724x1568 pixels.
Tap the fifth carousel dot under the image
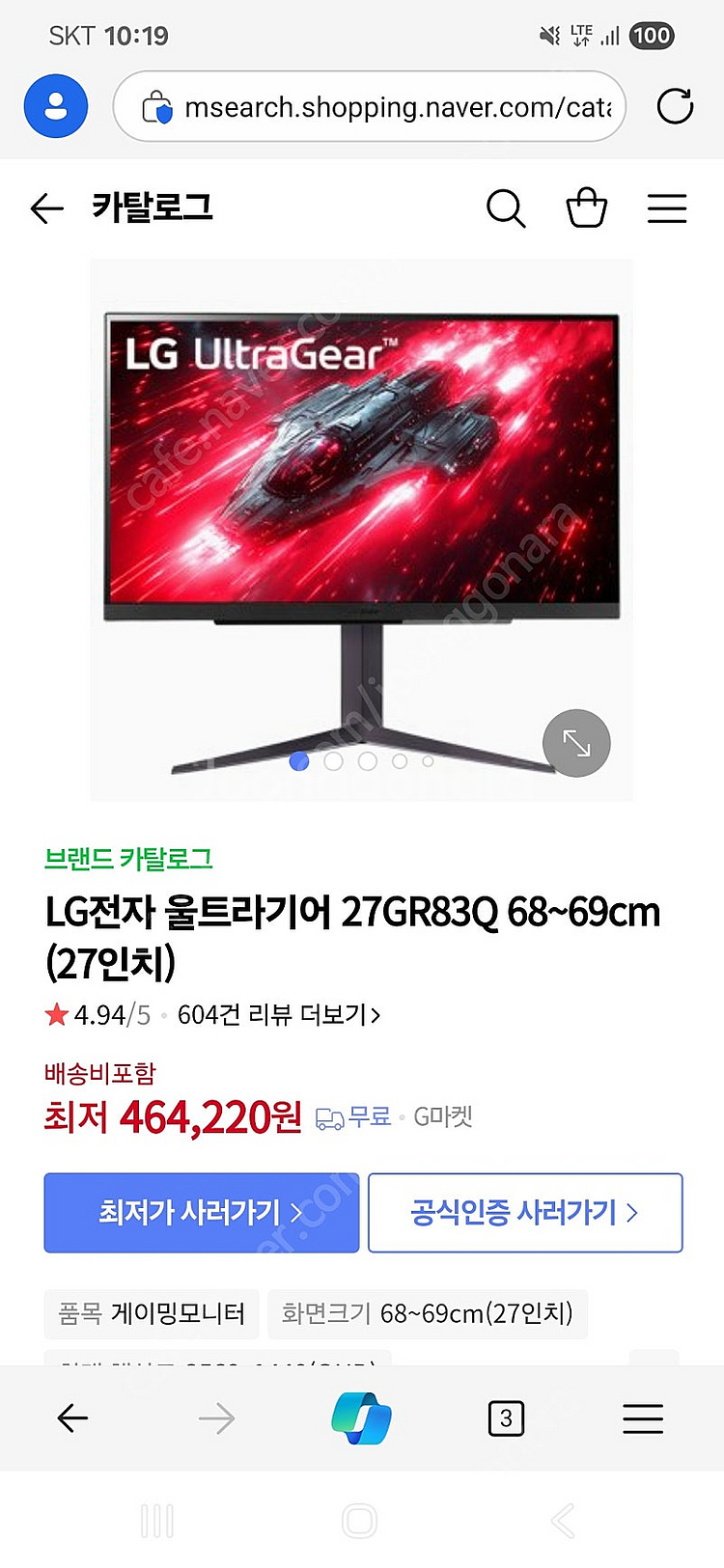tap(428, 761)
